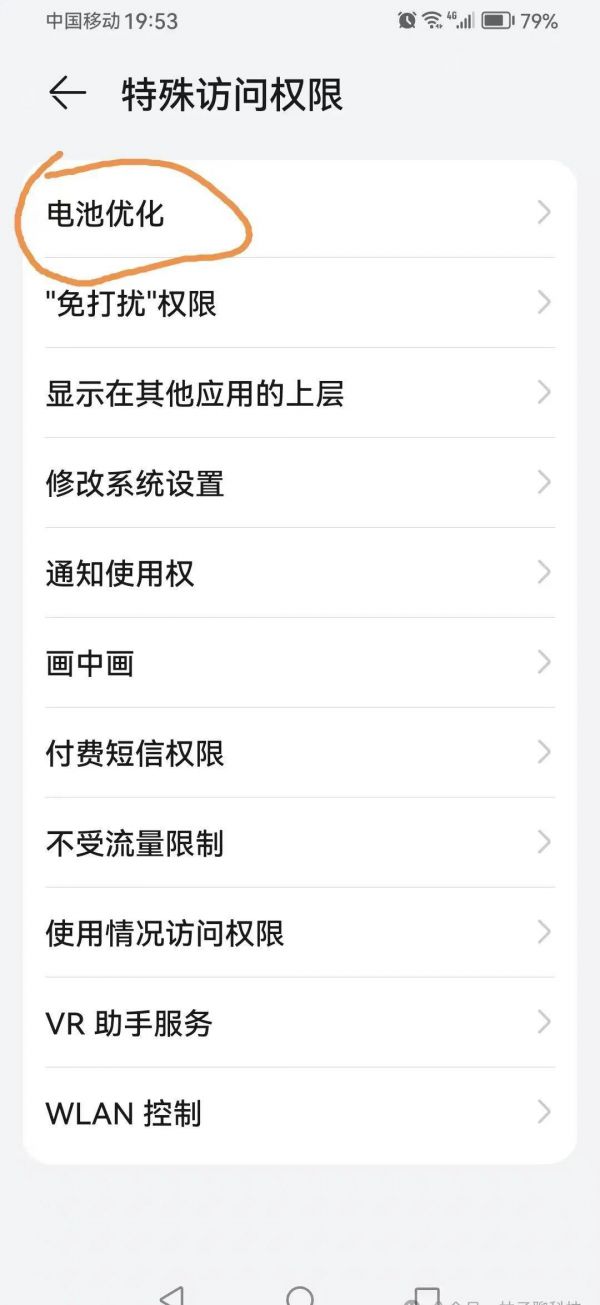The height and width of the screenshot is (1305, 600).
Task: Select 修改系统设置
Action: click(299, 483)
